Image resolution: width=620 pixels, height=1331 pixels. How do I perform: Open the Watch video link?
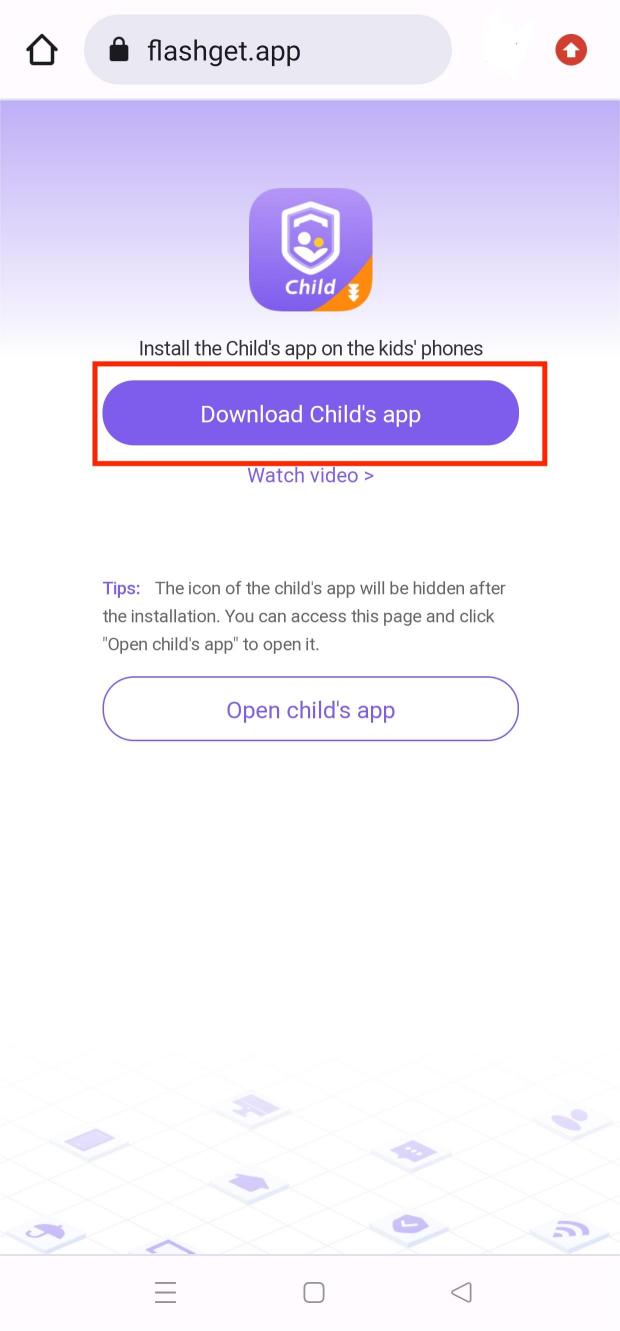(x=310, y=475)
